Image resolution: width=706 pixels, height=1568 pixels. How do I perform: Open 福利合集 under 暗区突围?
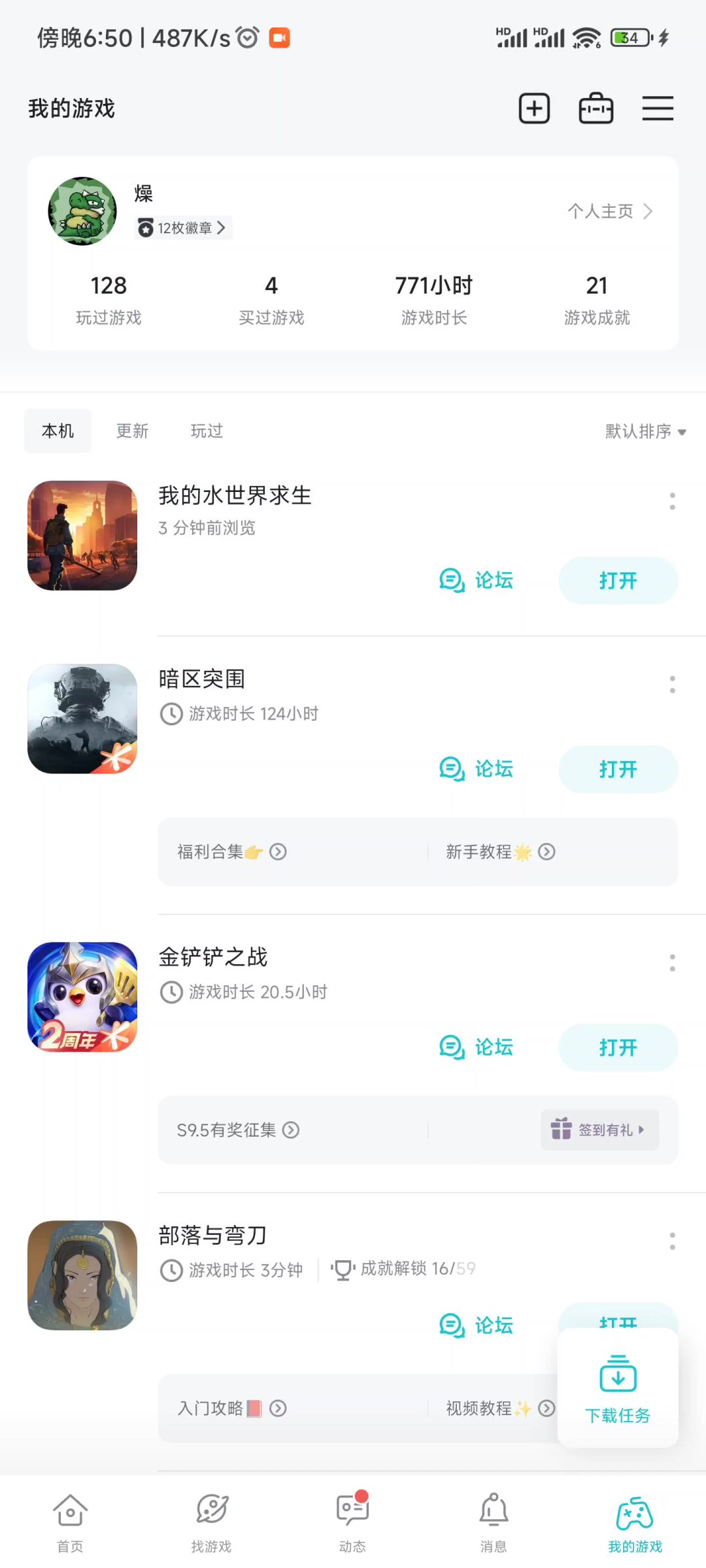tap(231, 852)
